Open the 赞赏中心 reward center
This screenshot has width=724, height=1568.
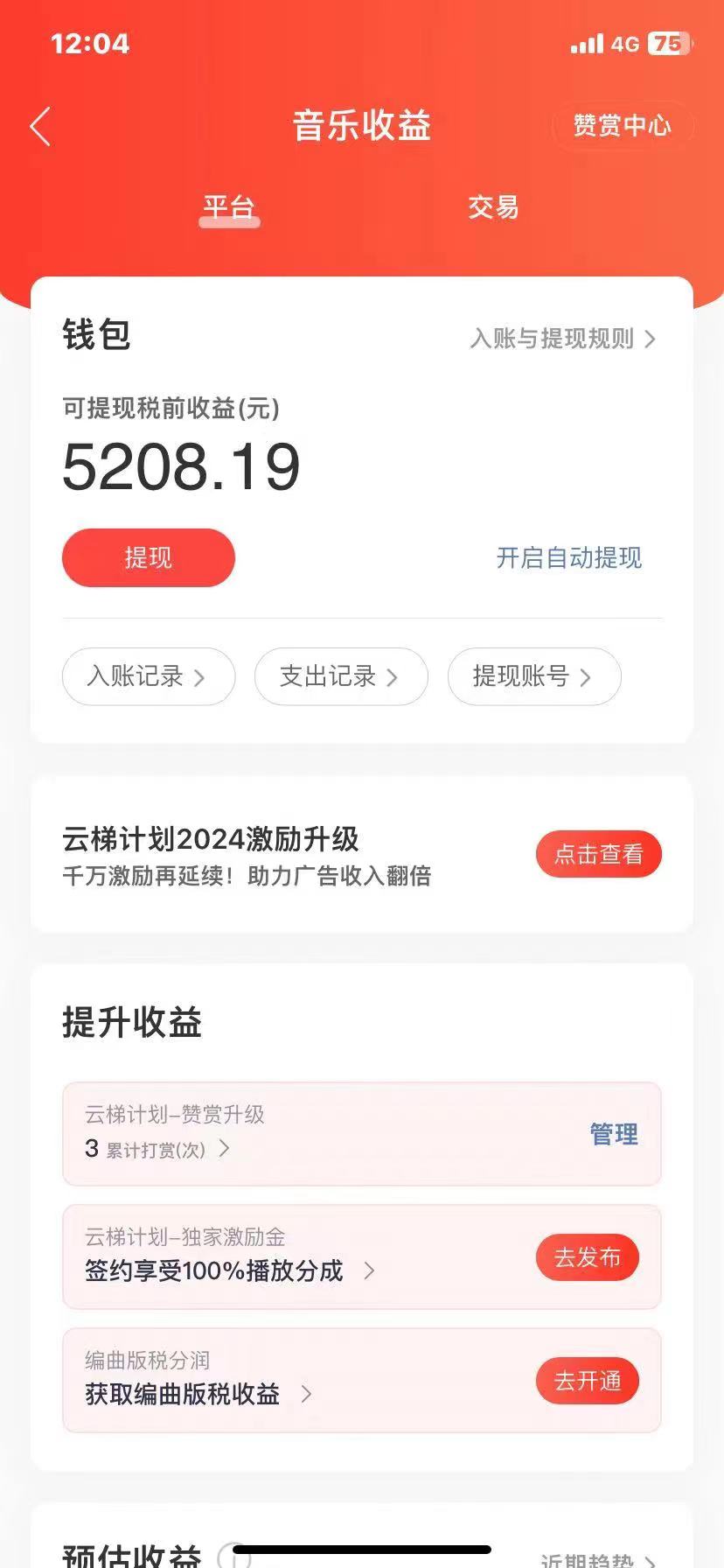pyautogui.click(x=623, y=126)
